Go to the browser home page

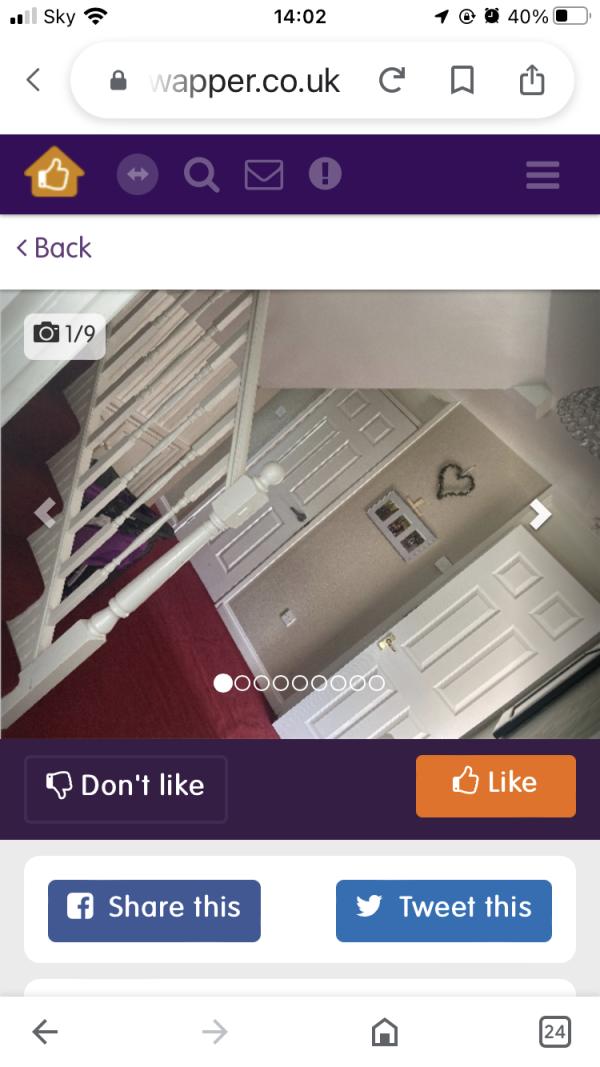pyautogui.click(x=384, y=1032)
